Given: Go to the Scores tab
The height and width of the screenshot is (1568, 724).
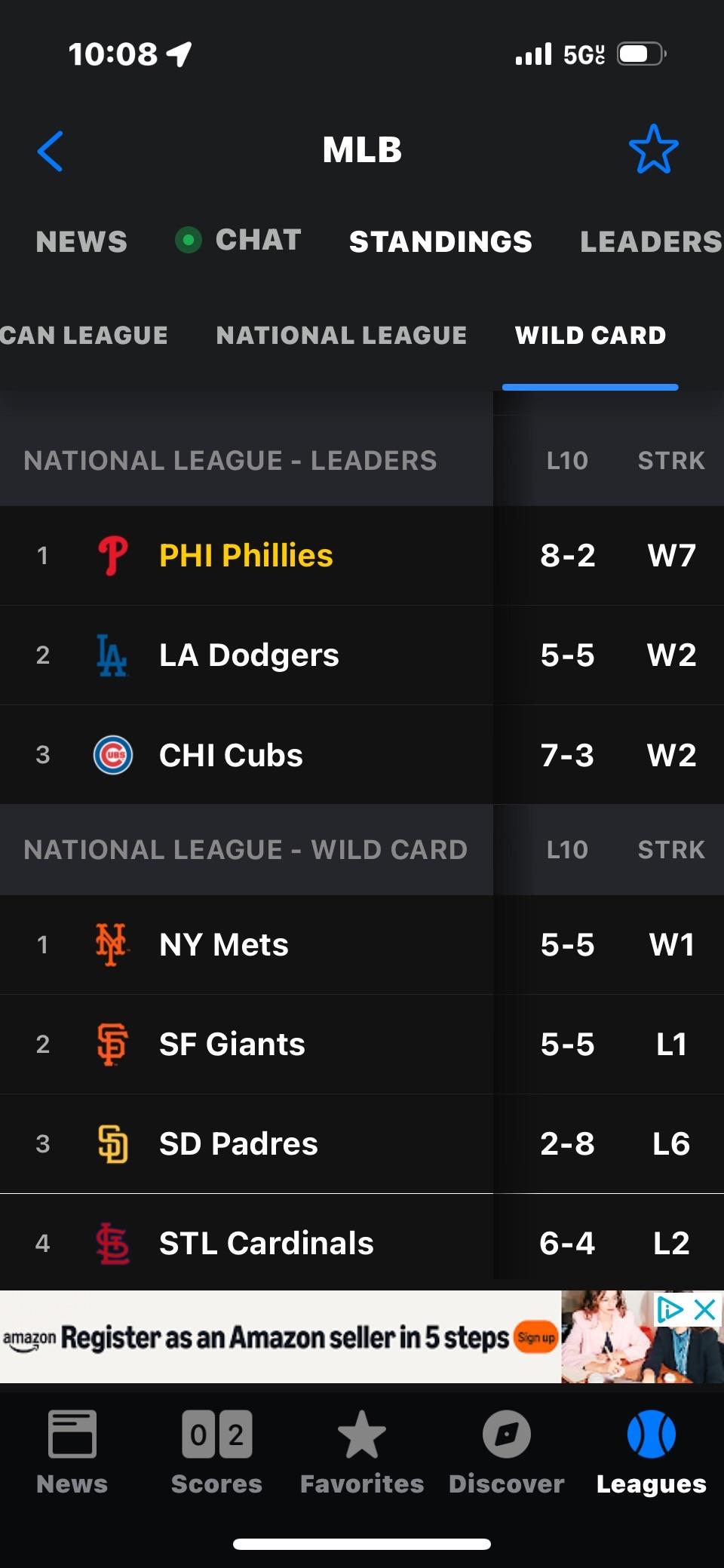Looking at the screenshot, I should (216, 1453).
